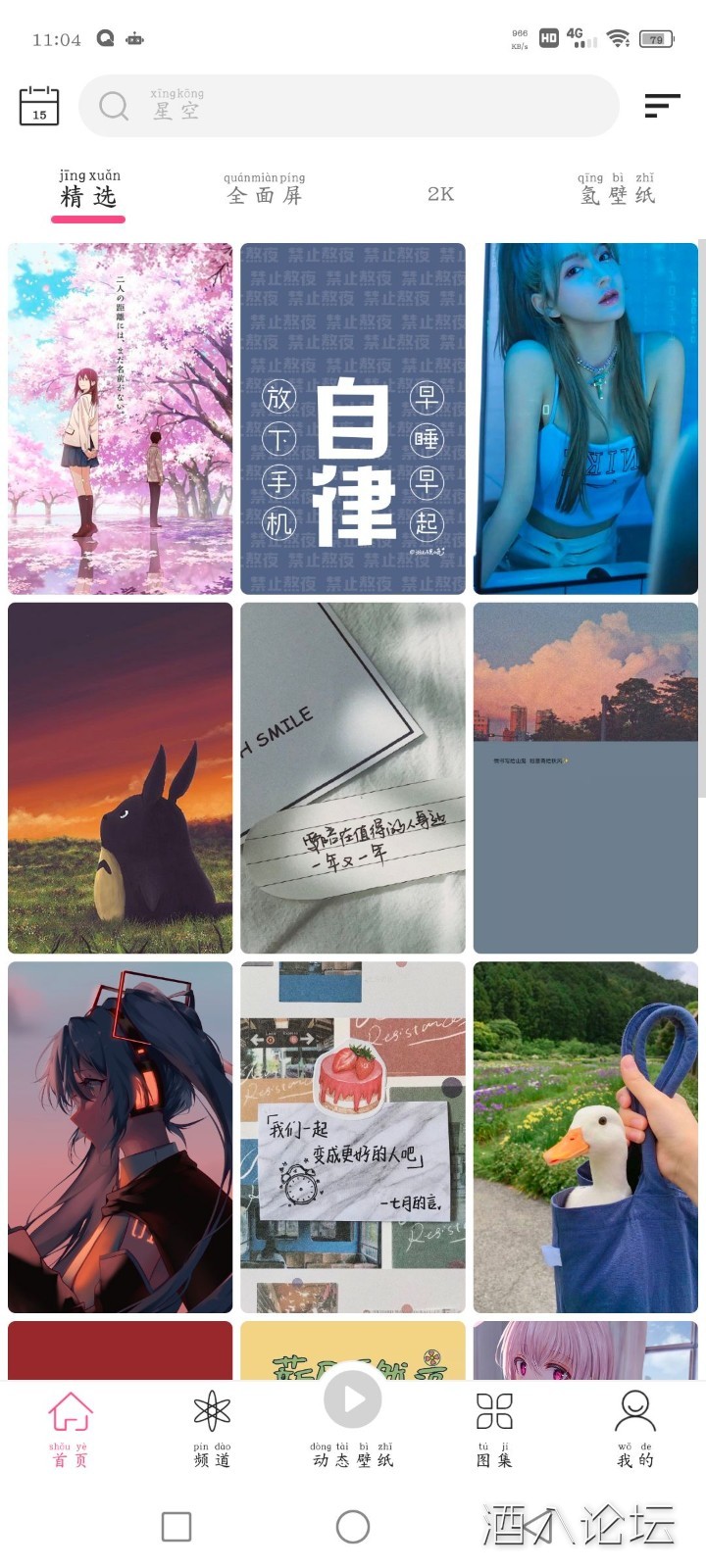Switch to the 氢壁纸 tab

(x=616, y=189)
